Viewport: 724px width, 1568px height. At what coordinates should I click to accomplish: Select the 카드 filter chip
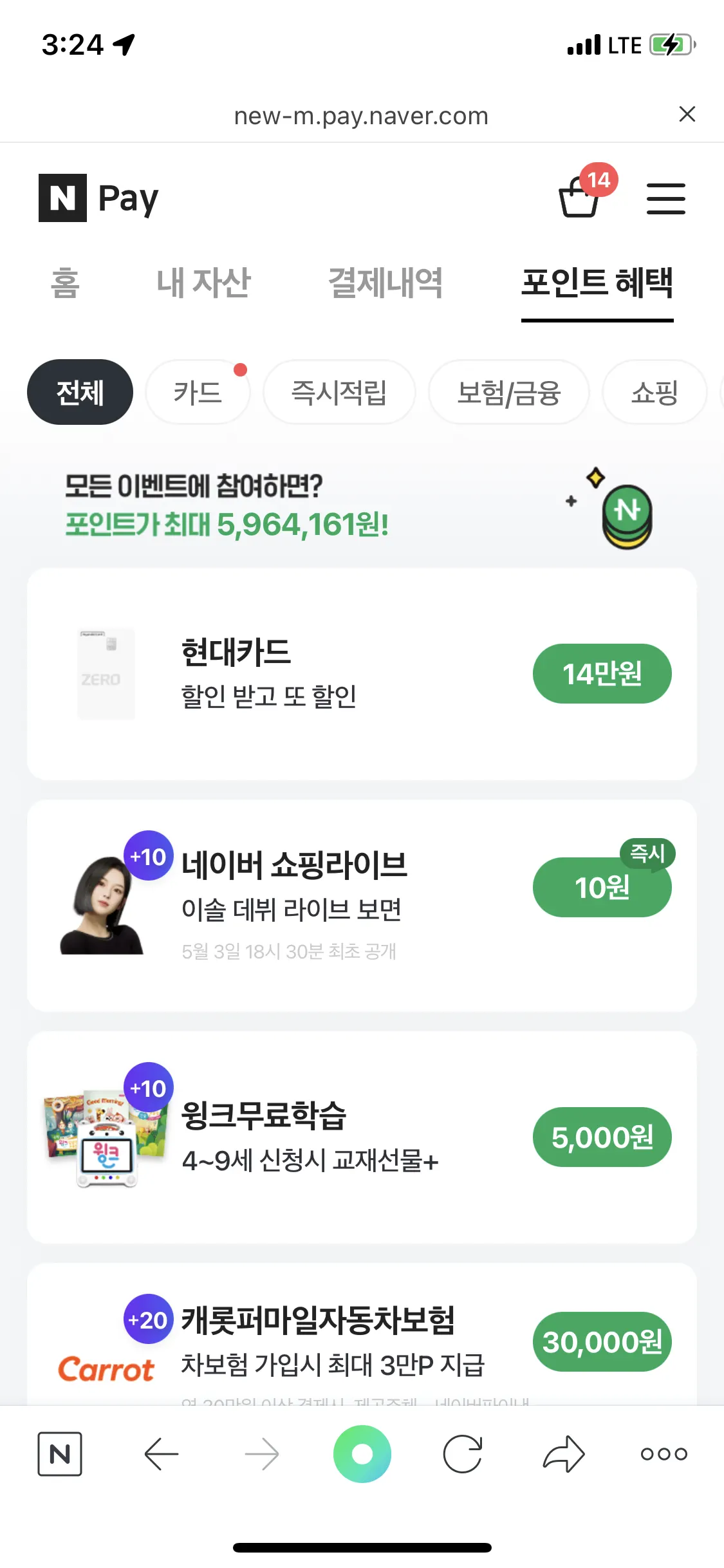(198, 392)
